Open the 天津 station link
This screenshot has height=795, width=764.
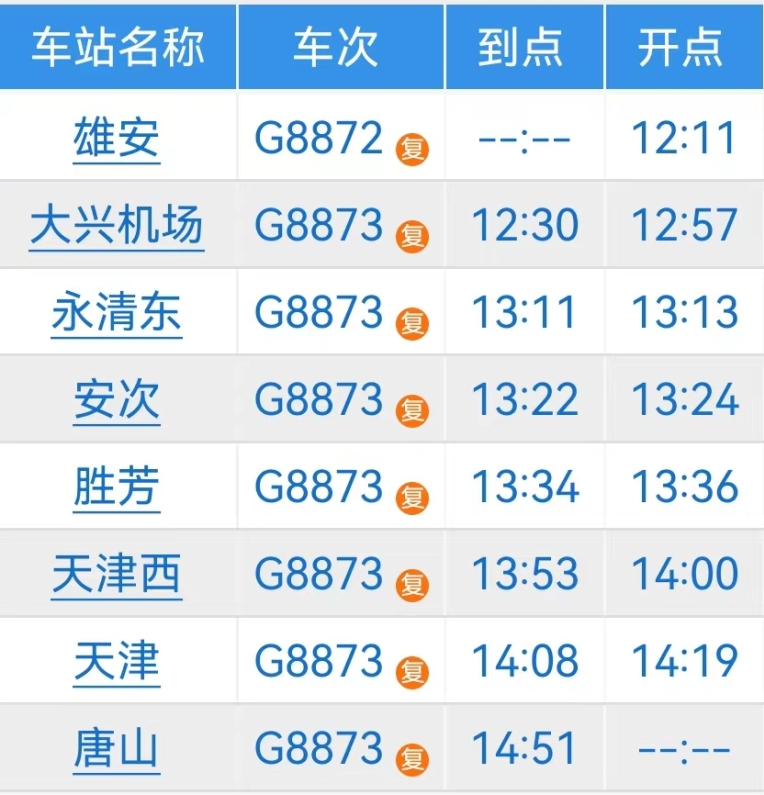click(x=116, y=662)
